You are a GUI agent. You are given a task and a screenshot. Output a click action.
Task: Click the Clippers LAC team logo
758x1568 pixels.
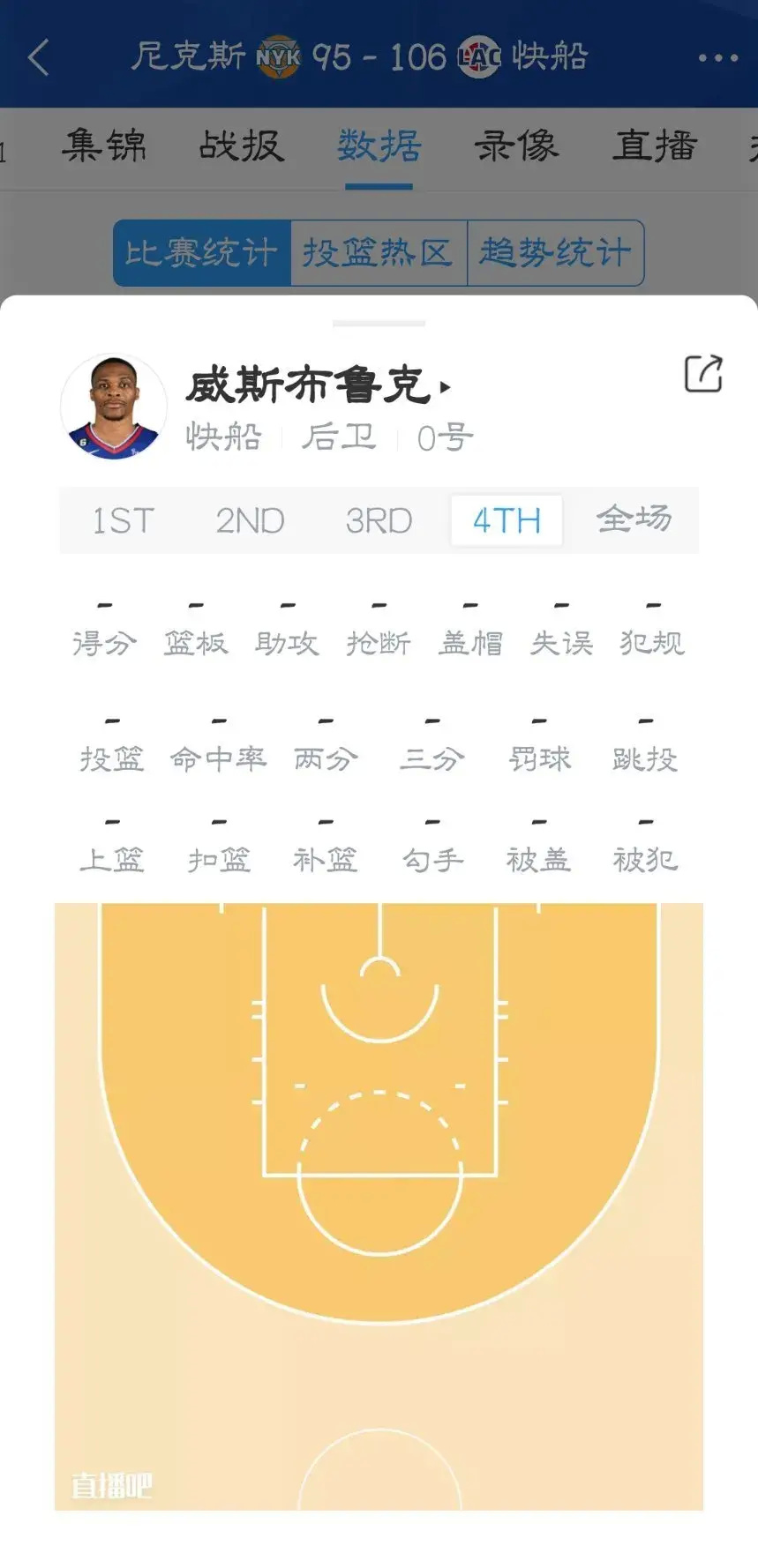point(477,56)
